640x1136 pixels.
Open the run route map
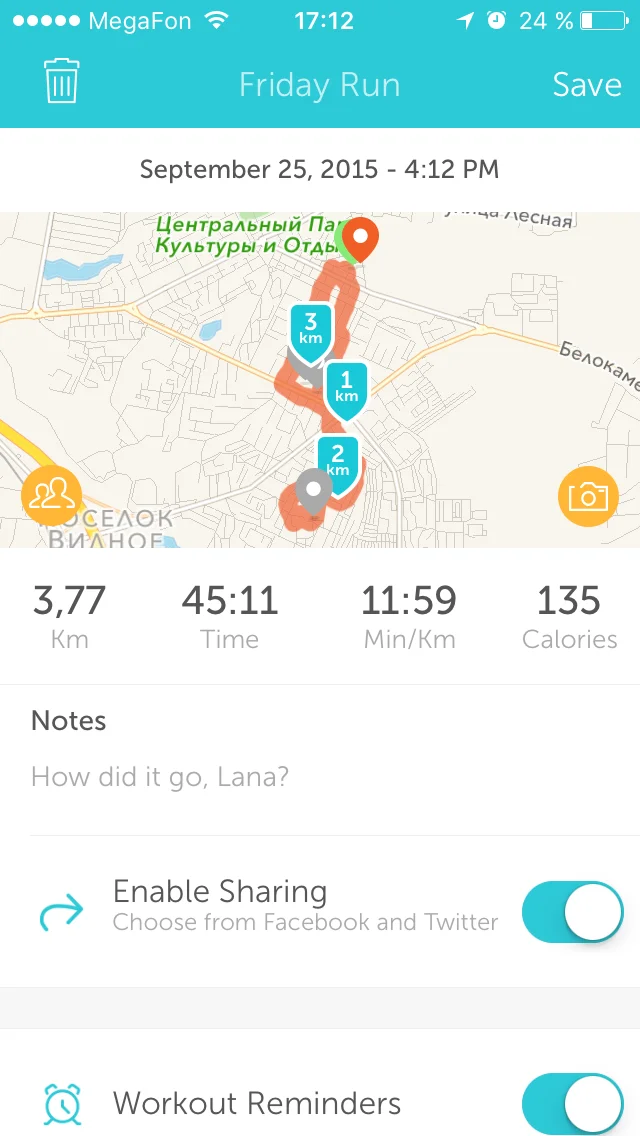(450, 400)
